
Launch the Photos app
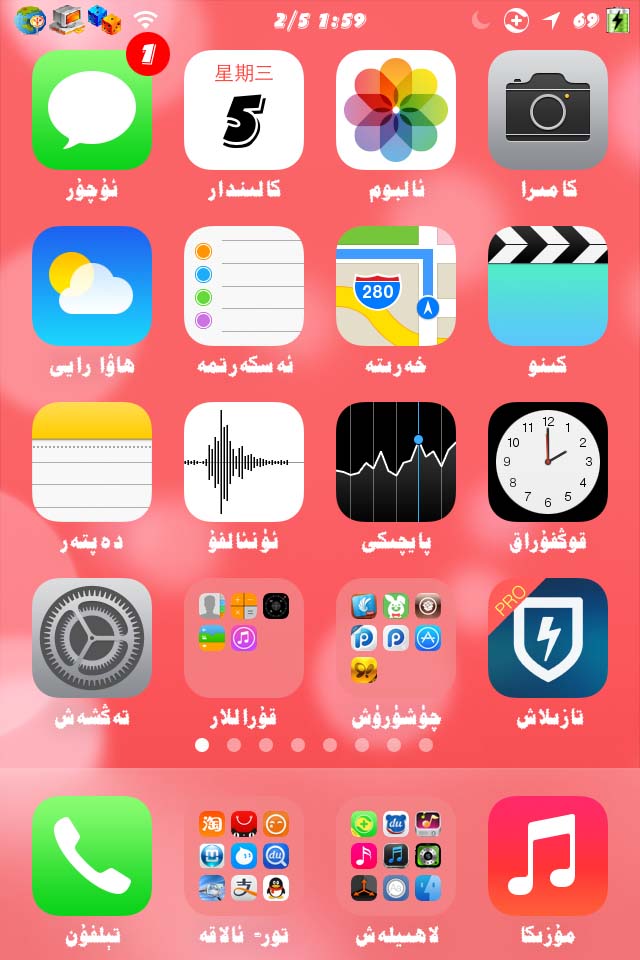(x=396, y=110)
